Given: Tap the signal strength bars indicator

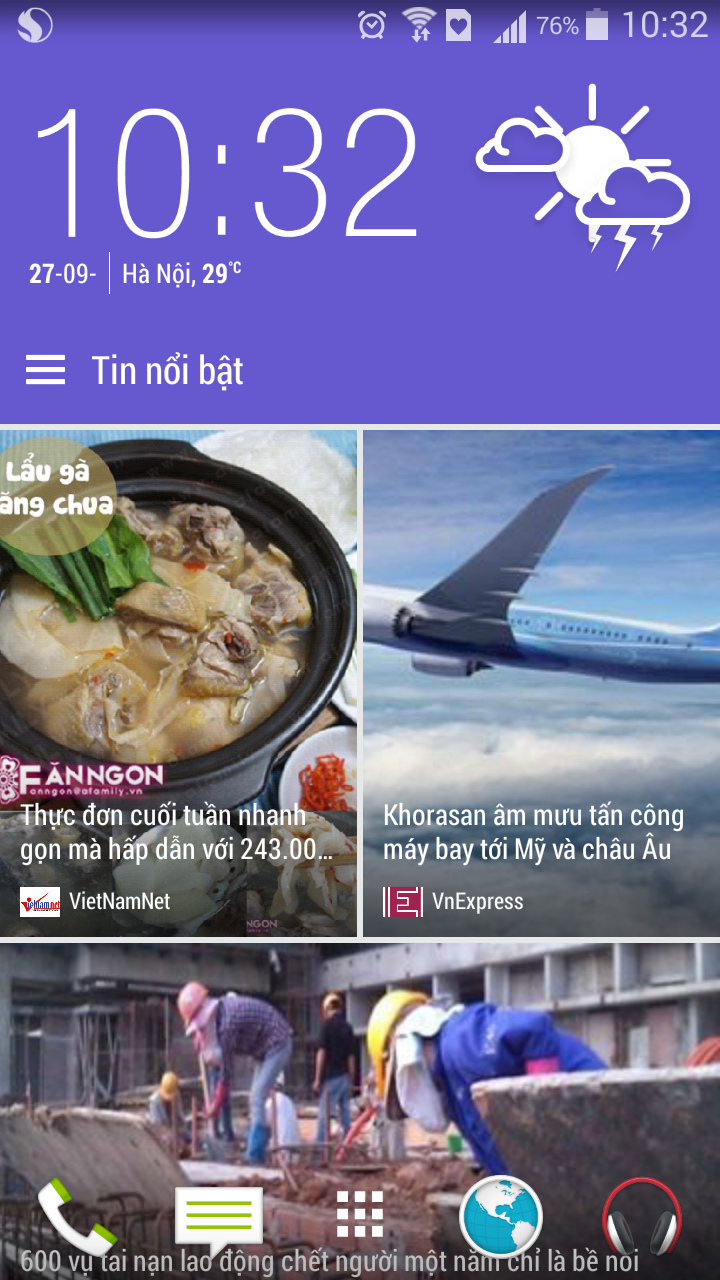Looking at the screenshot, I should tap(511, 27).
